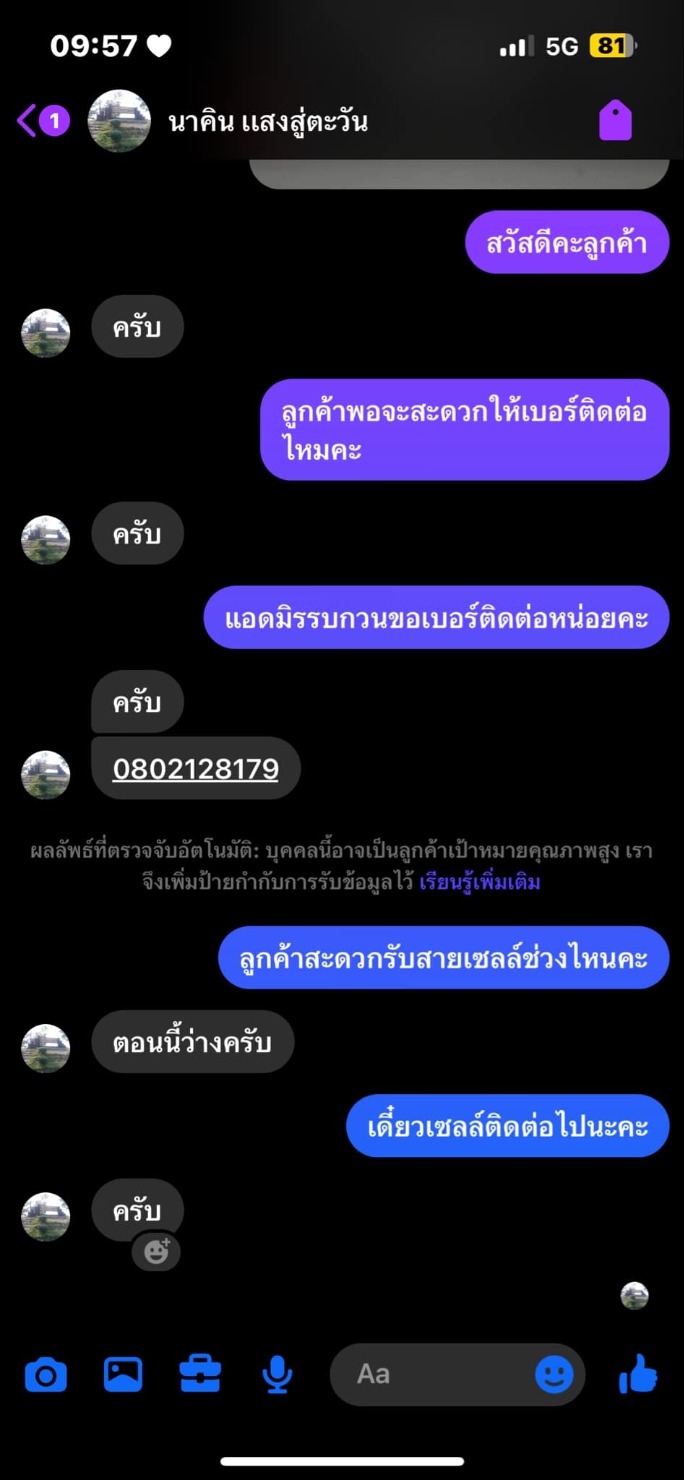The height and width of the screenshot is (1480, 684).
Task: Record a voice message with the microphone
Action: tap(277, 1375)
